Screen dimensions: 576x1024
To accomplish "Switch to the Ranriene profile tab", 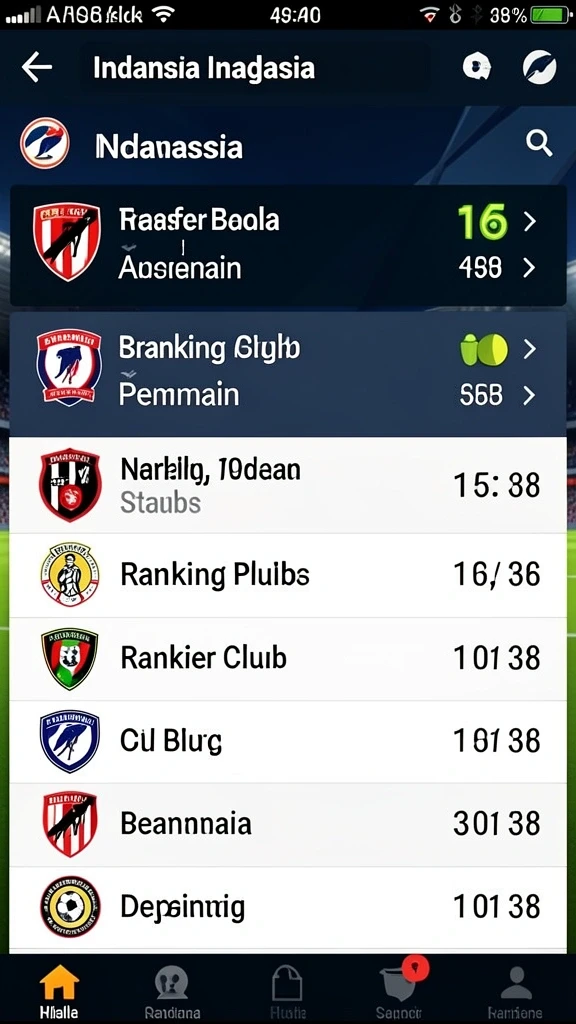I will pyautogui.click(x=516, y=991).
